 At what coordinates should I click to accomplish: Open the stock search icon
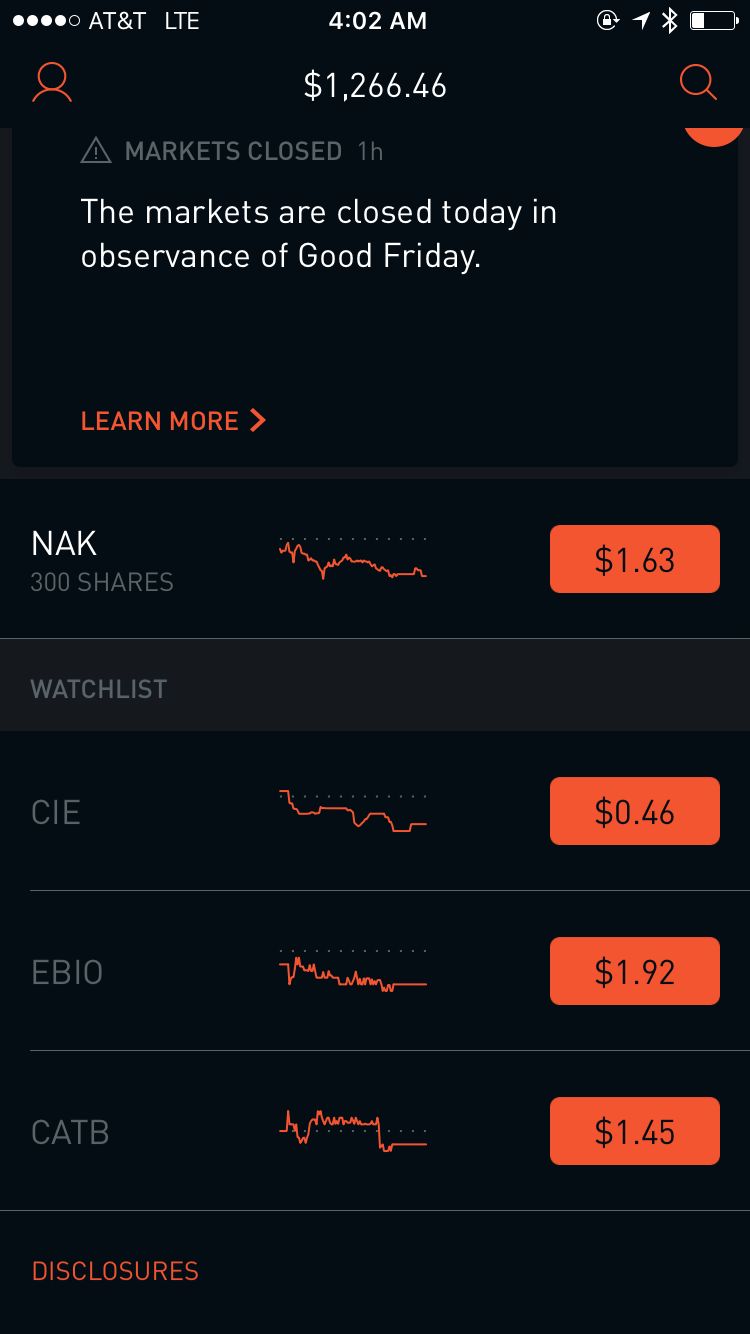[698, 83]
